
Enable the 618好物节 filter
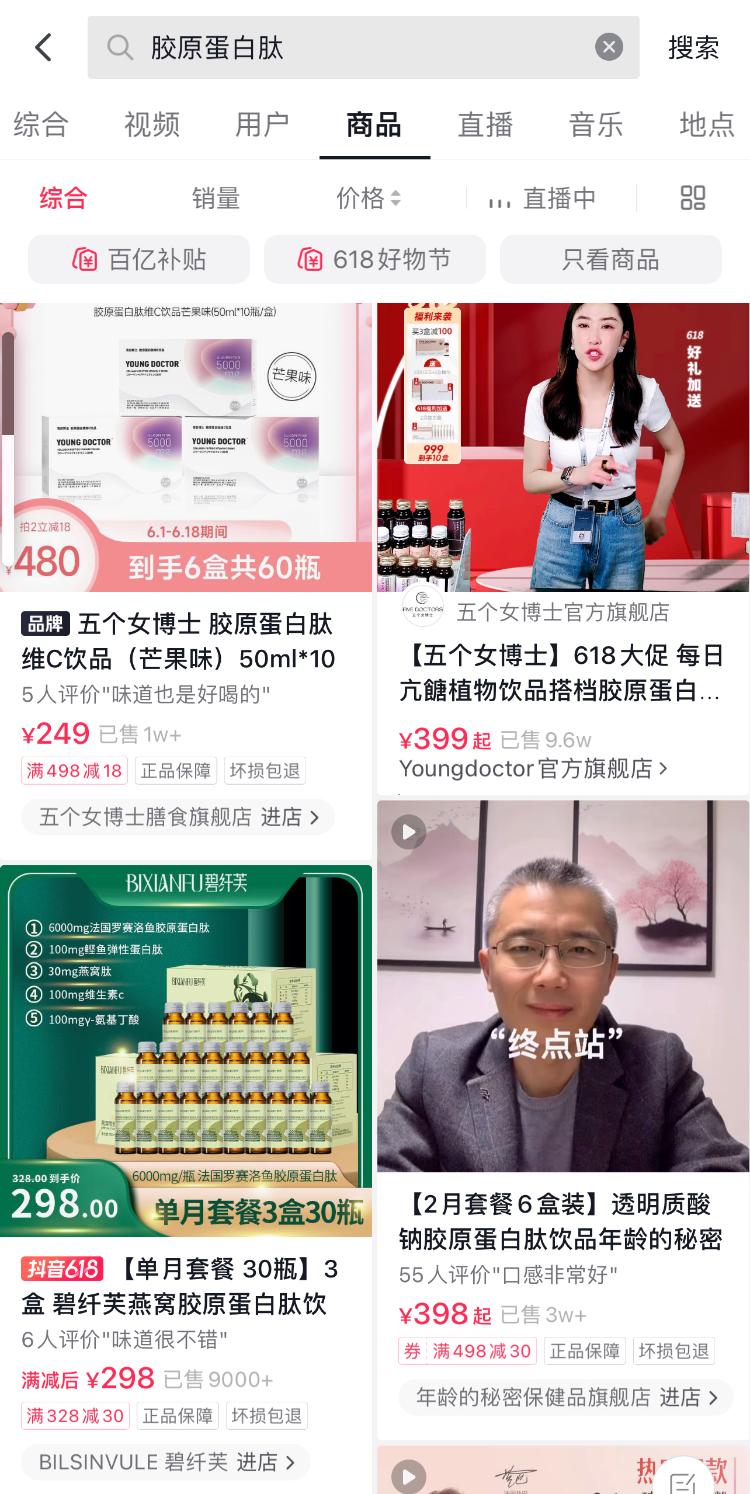point(374,259)
